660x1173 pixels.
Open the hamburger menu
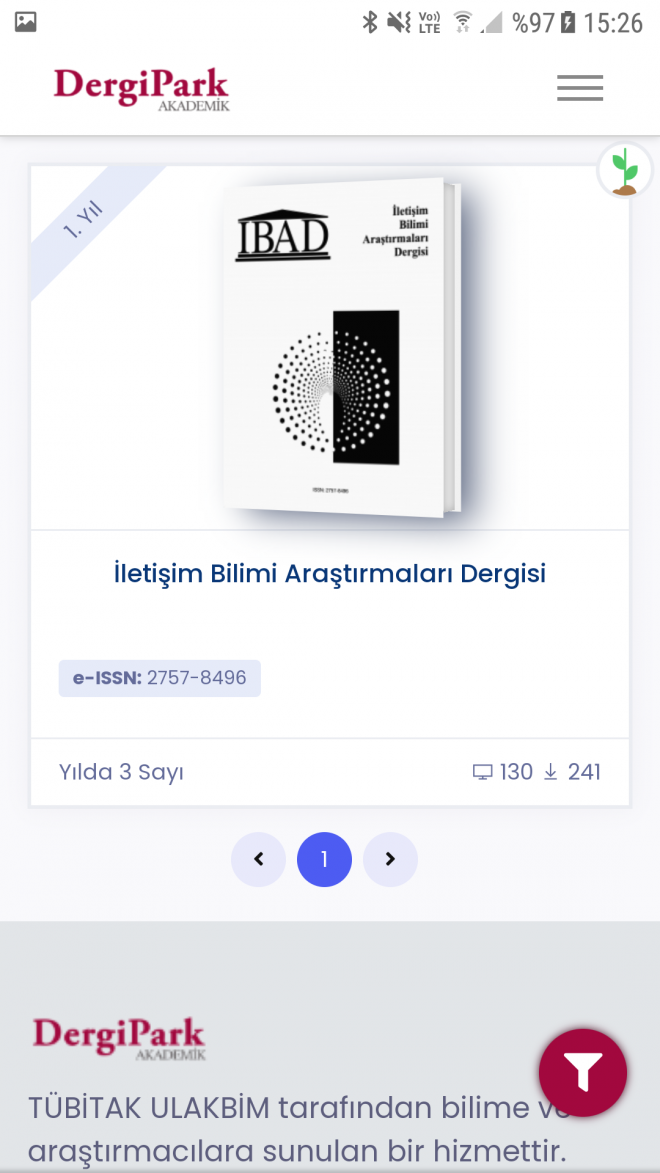tap(579, 88)
